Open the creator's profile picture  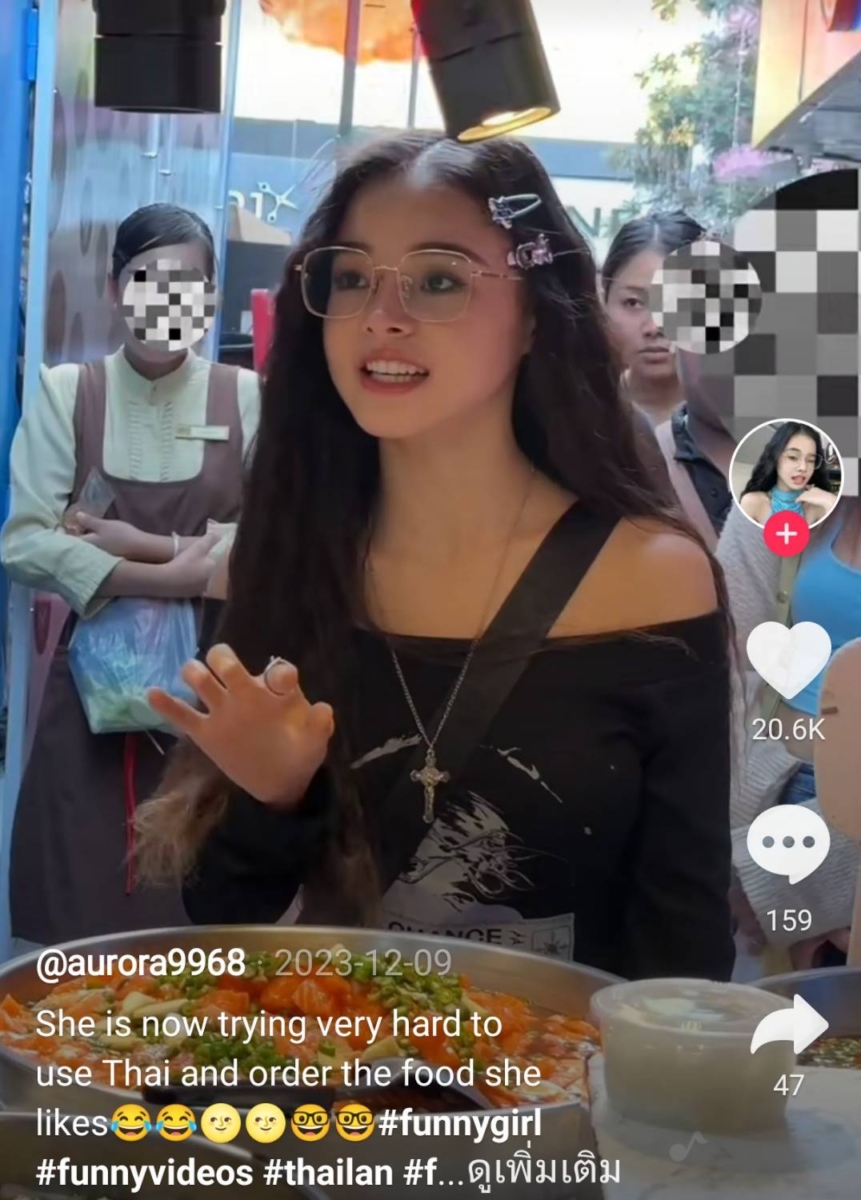(786, 473)
